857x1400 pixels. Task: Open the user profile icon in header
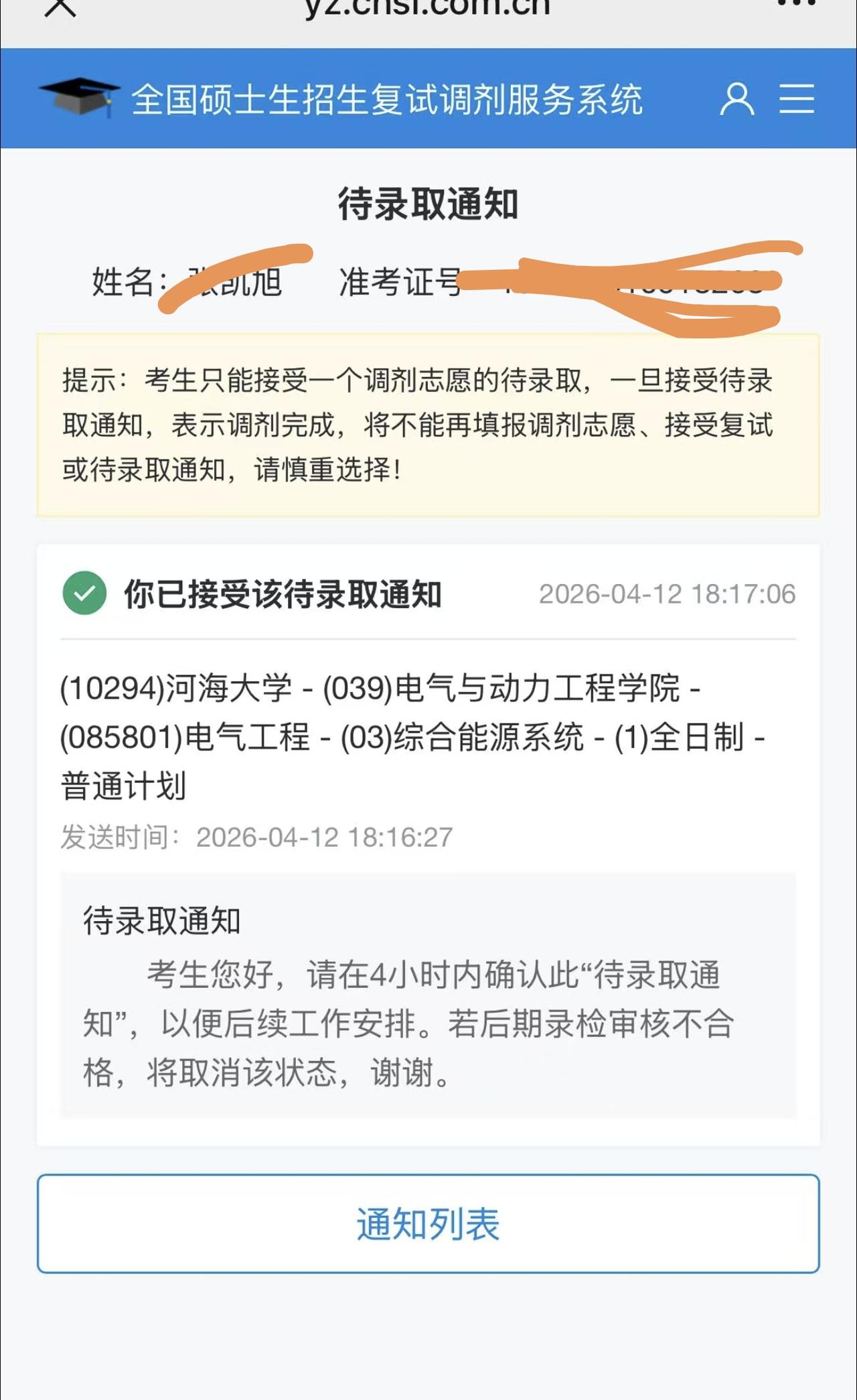[736, 100]
